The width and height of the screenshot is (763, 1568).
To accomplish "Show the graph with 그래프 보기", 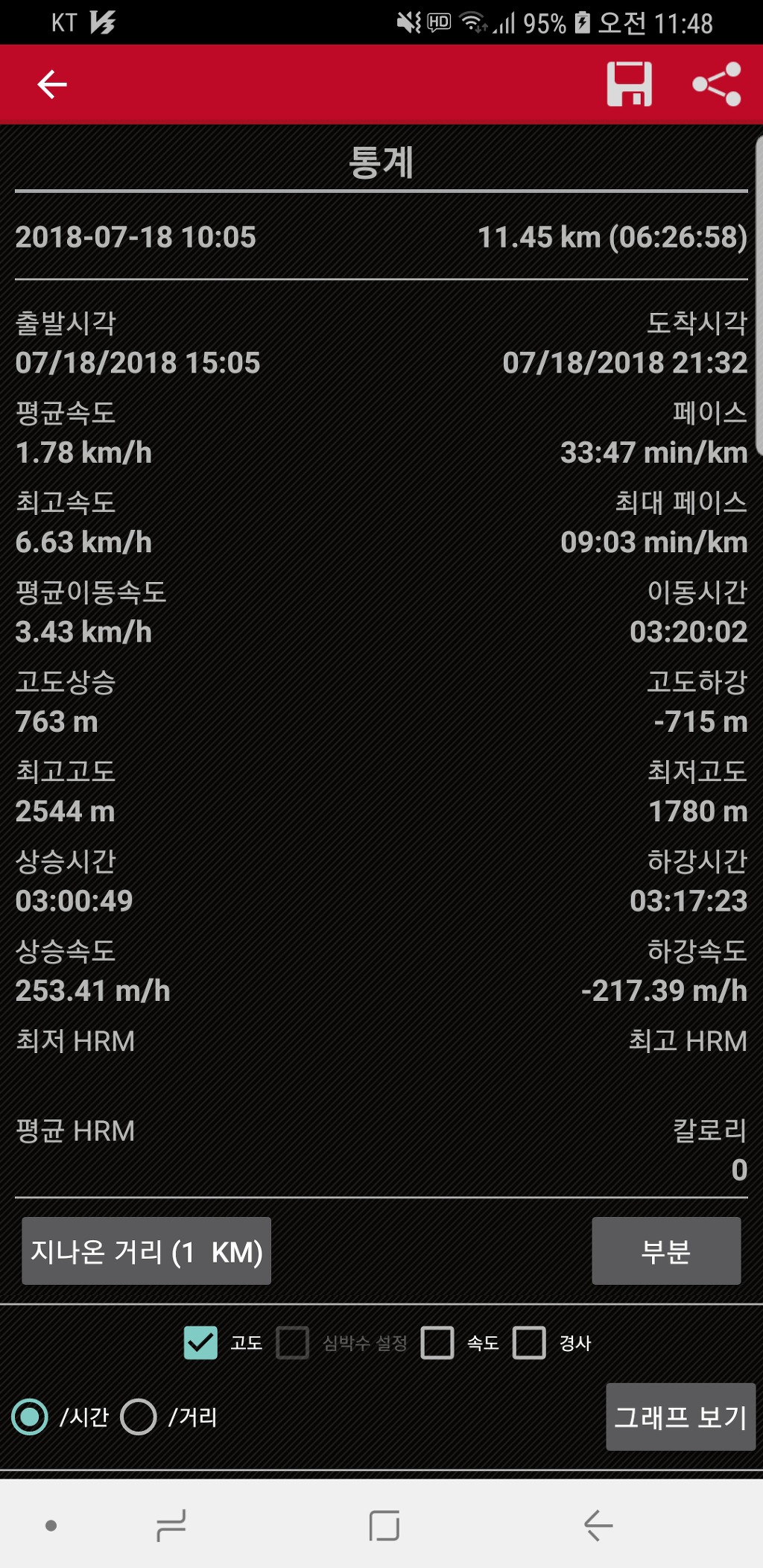I will tap(680, 1417).
